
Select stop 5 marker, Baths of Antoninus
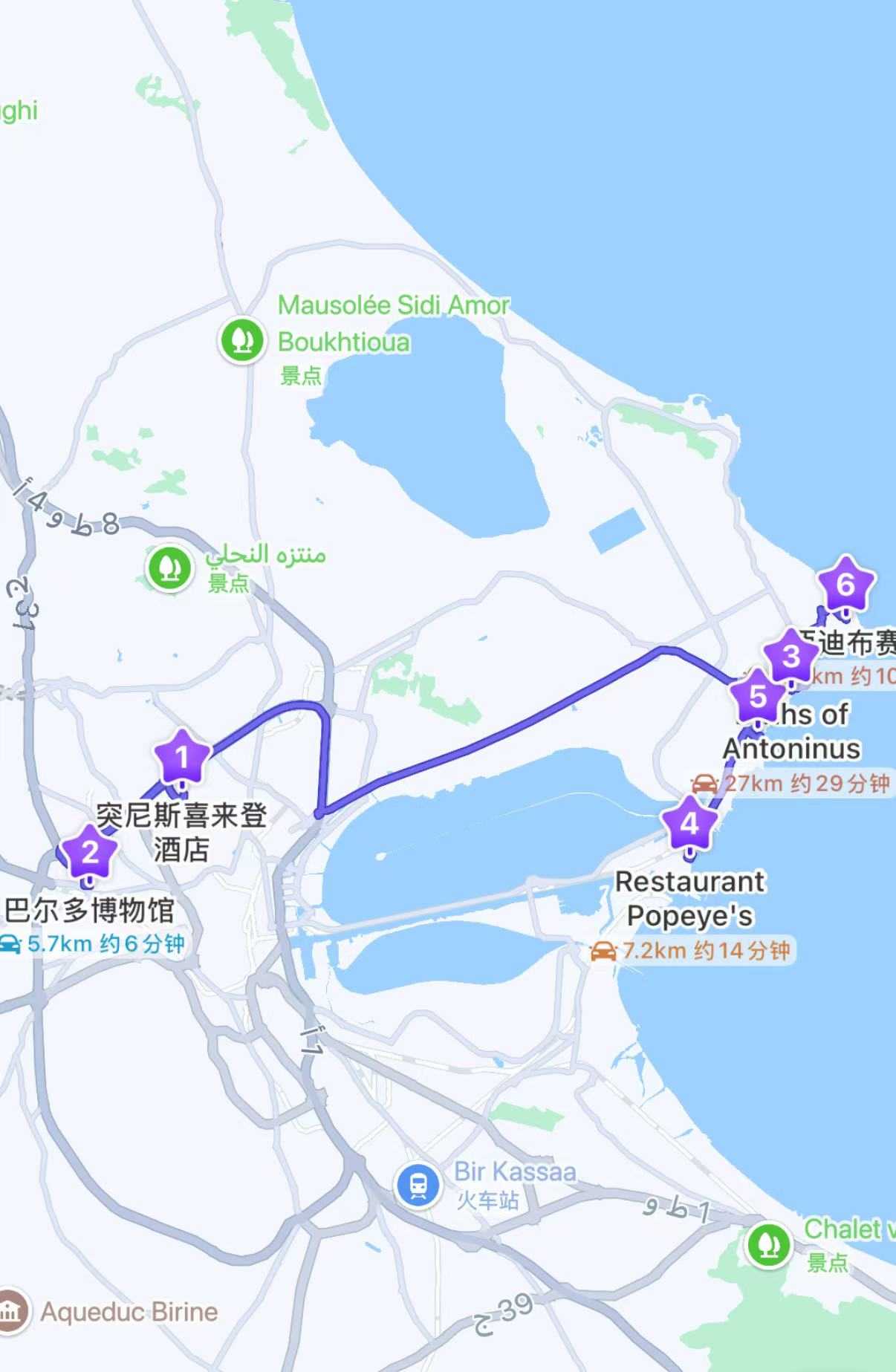(757, 697)
